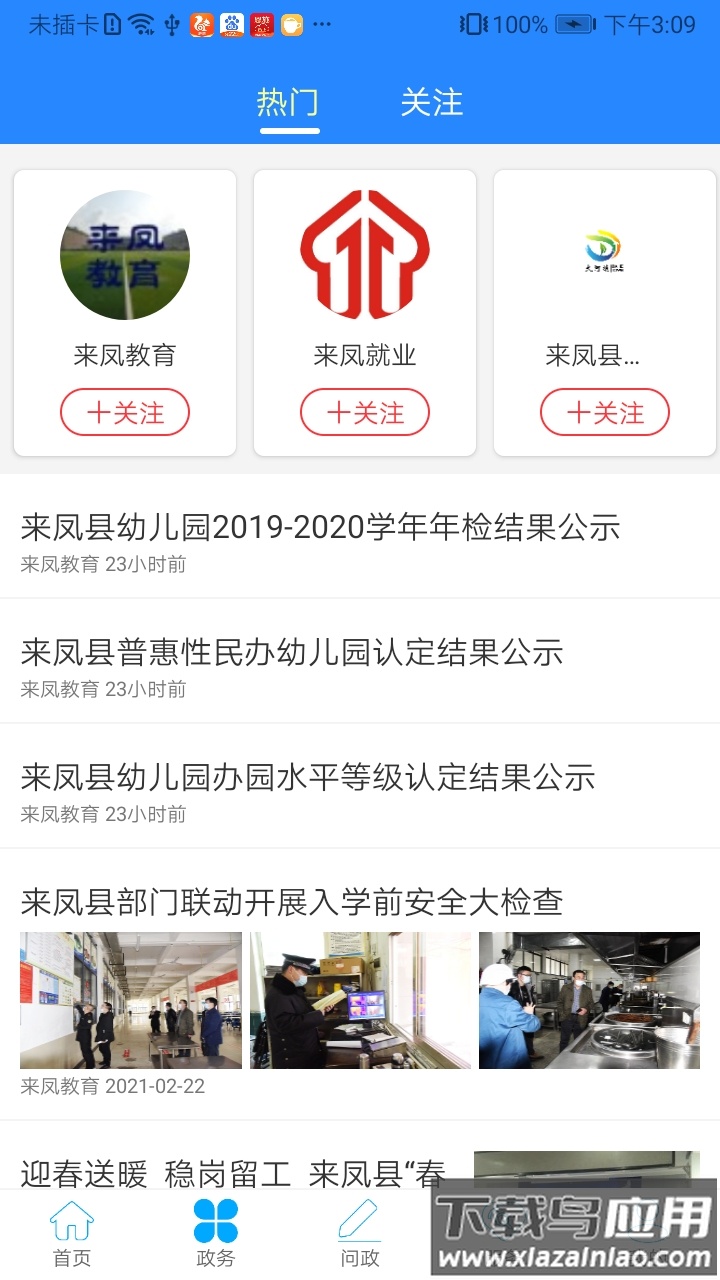
Task: Open the 幼儿园年检结果公示 article
Action: (x=320, y=527)
